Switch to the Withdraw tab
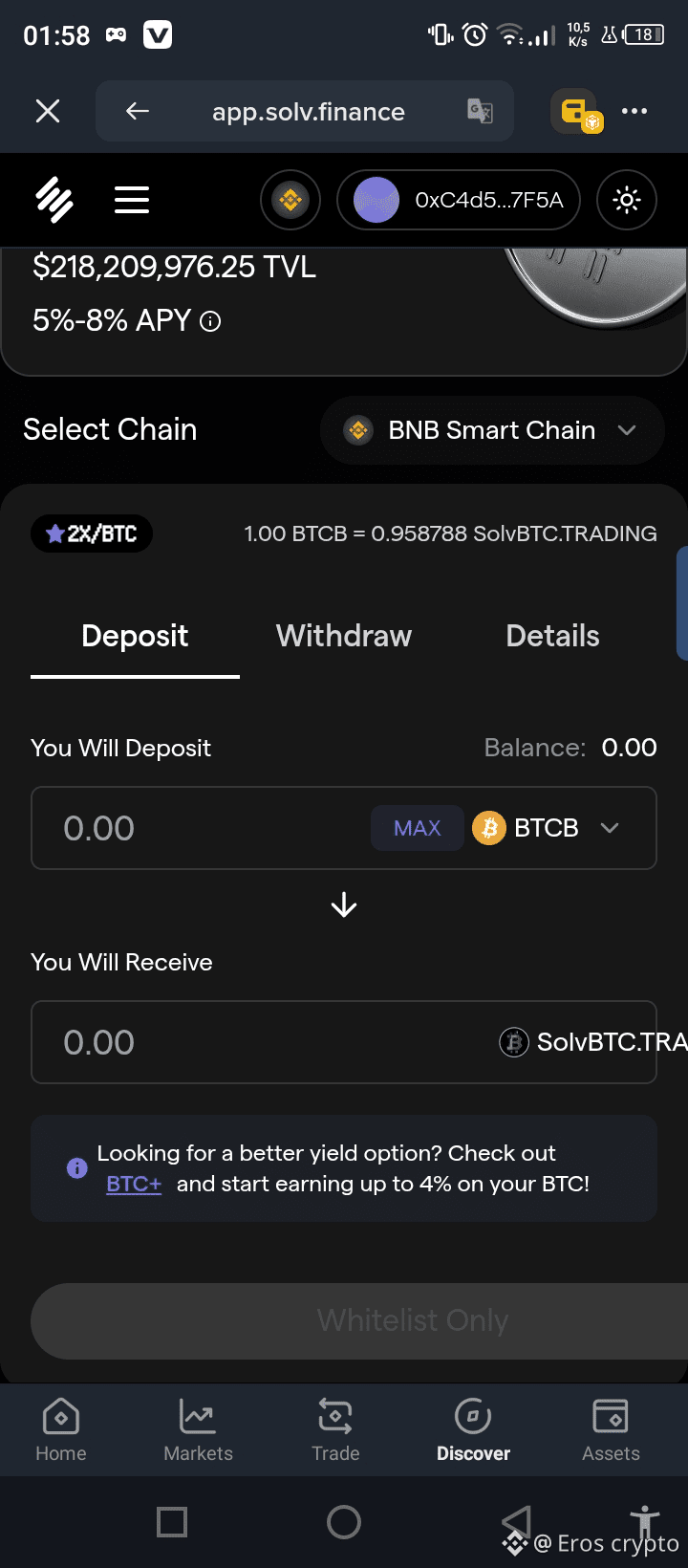The height and width of the screenshot is (1568, 688). click(344, 636)
